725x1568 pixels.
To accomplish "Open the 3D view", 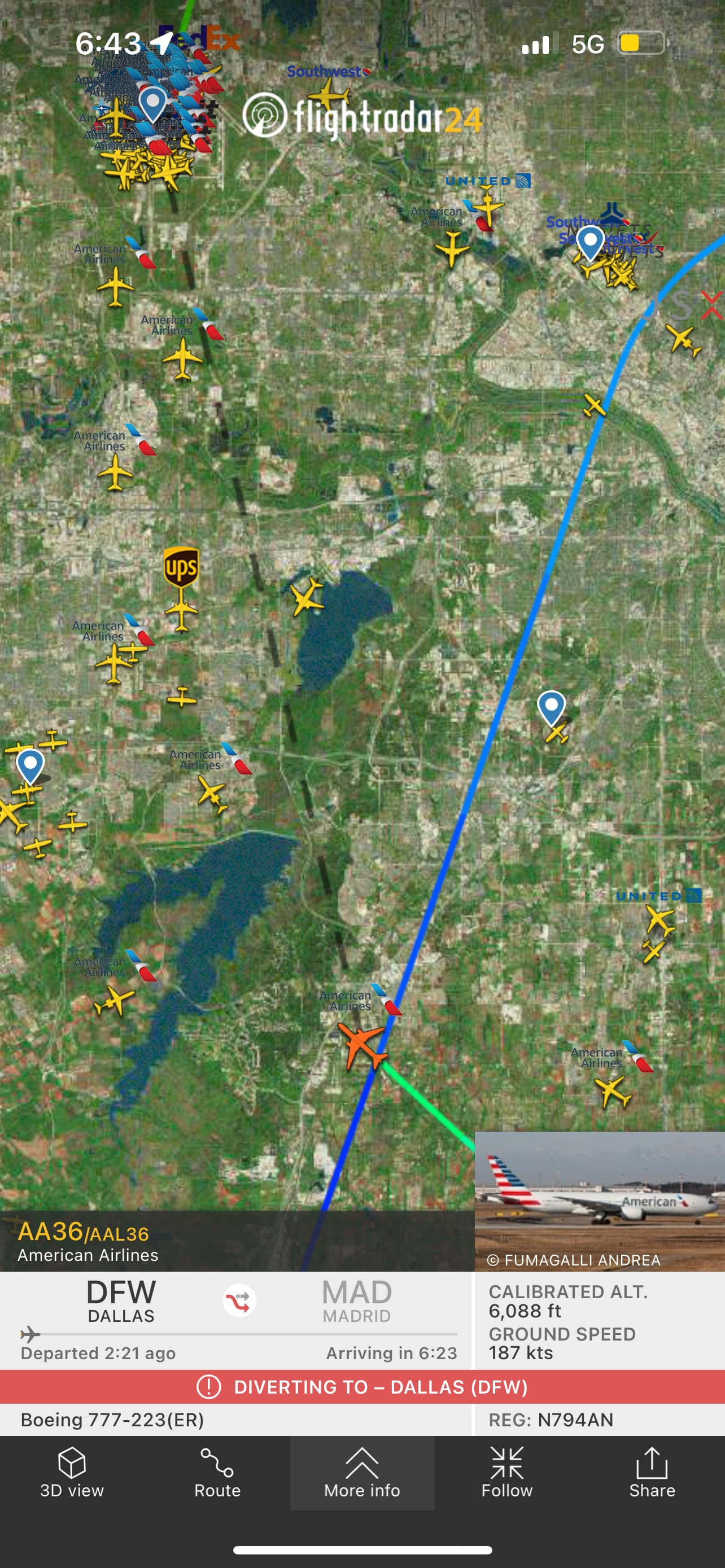I will click(x=72, y=1472).
